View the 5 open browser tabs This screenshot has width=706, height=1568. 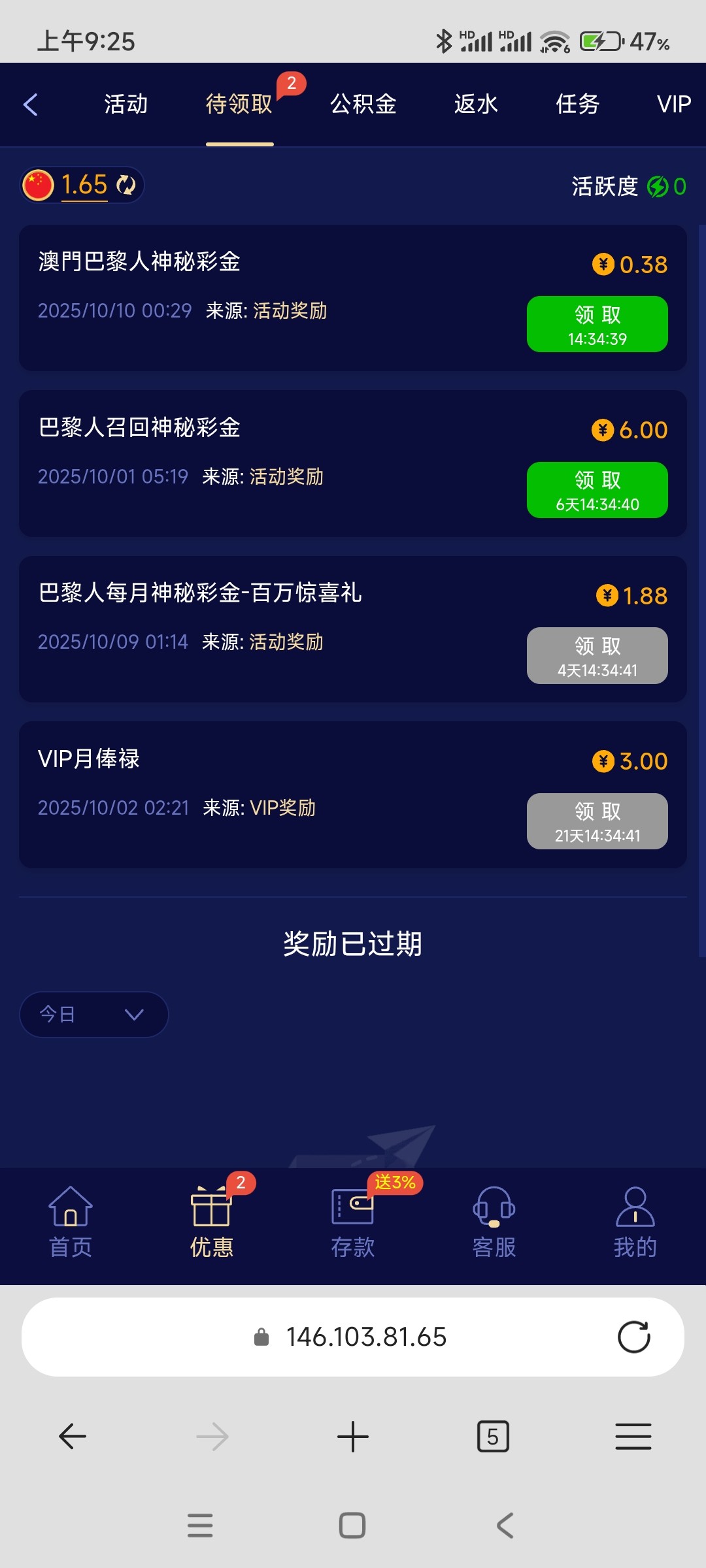(x=493, y=1437)
